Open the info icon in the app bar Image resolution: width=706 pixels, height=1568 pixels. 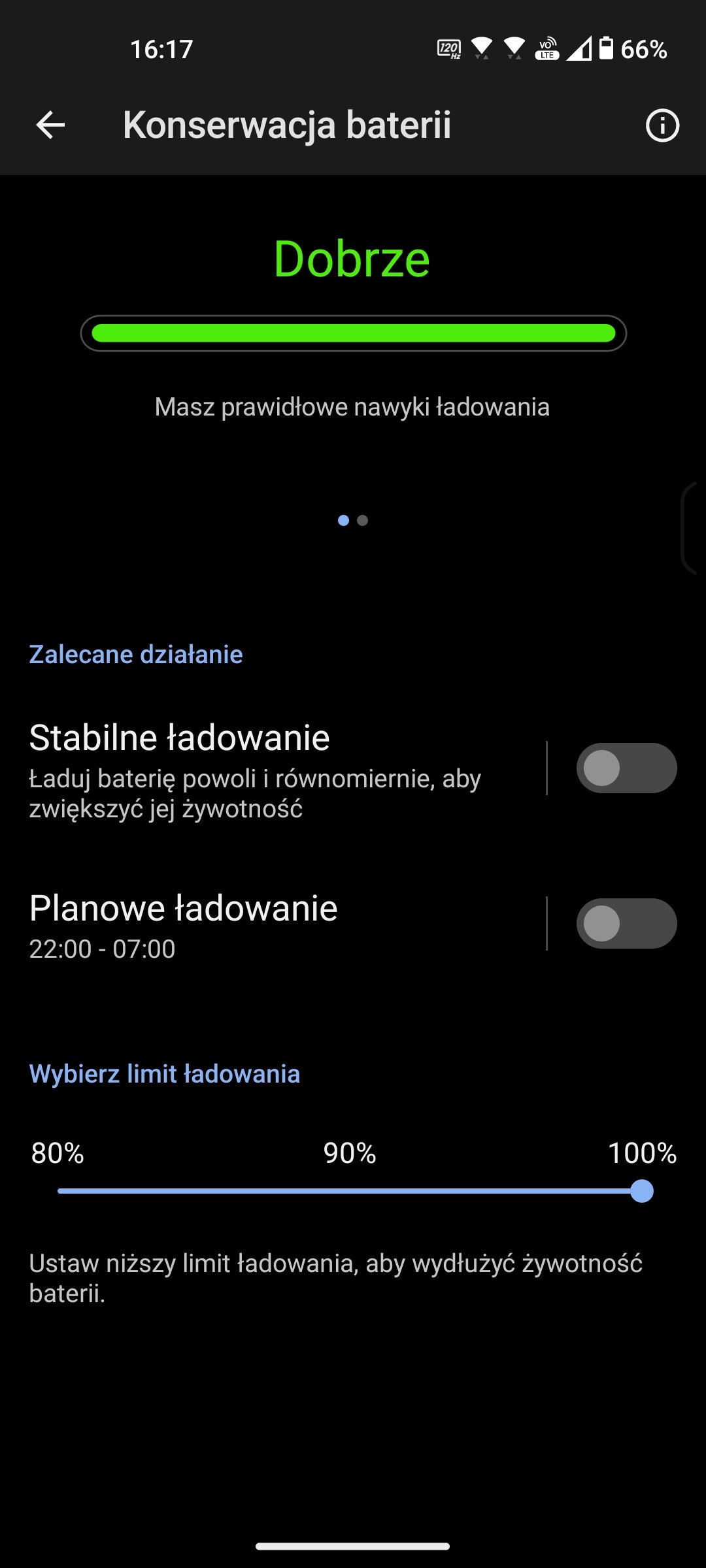tap(662, 125)
